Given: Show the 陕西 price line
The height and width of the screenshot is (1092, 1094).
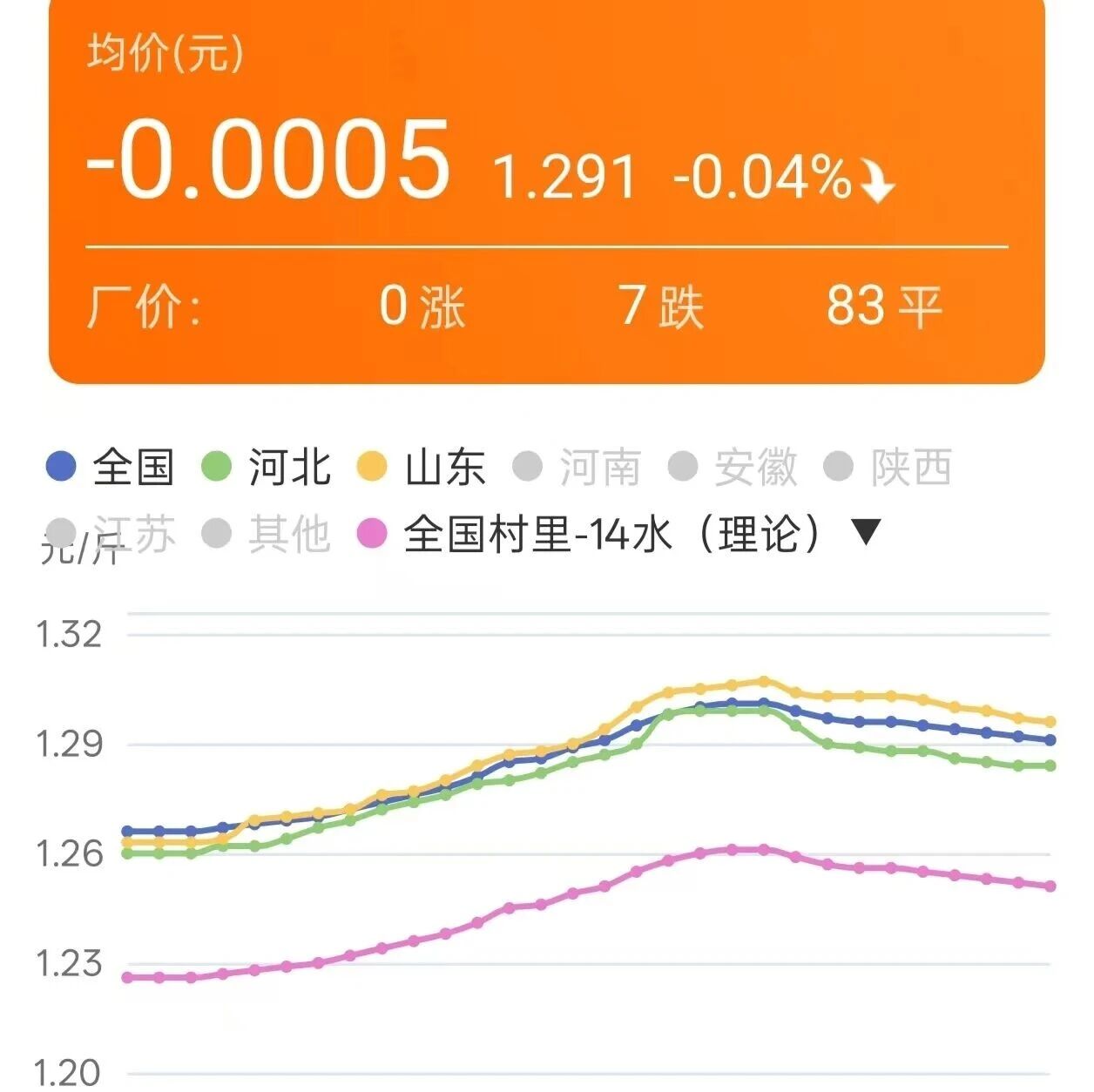Looking at the screenshot, I should pyautogui.click(x=888, y=467).
